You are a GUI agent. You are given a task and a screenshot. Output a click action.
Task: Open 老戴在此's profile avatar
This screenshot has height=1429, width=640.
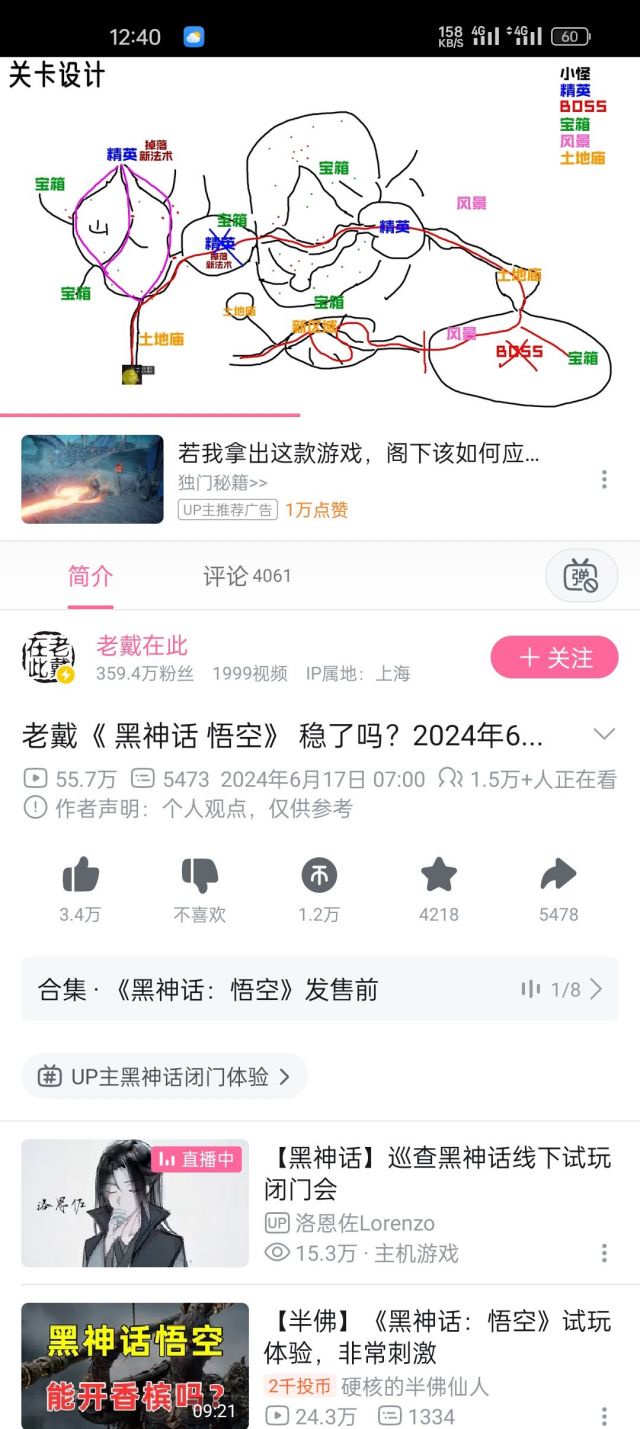click(48, 658)
